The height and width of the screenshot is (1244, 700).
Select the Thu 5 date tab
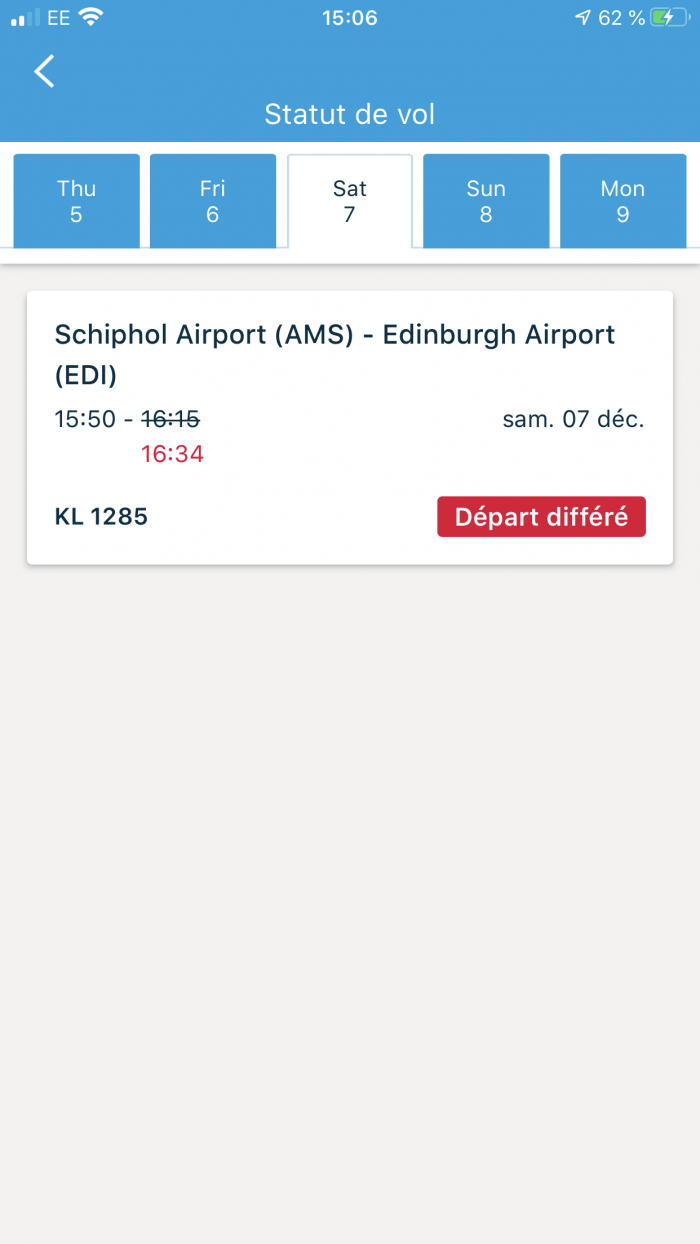(x=76, y=201)
